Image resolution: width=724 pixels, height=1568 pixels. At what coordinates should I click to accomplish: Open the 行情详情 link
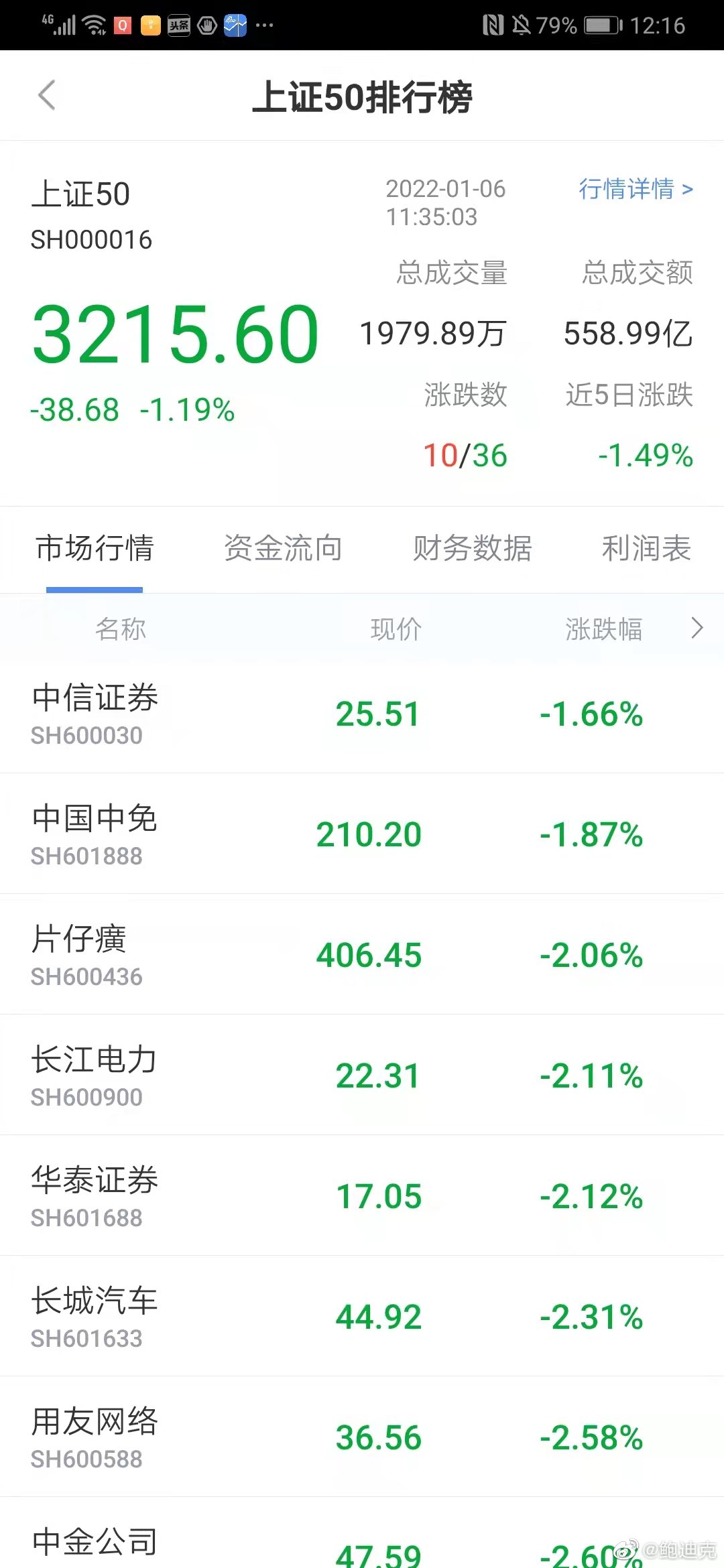coord(636,189)
